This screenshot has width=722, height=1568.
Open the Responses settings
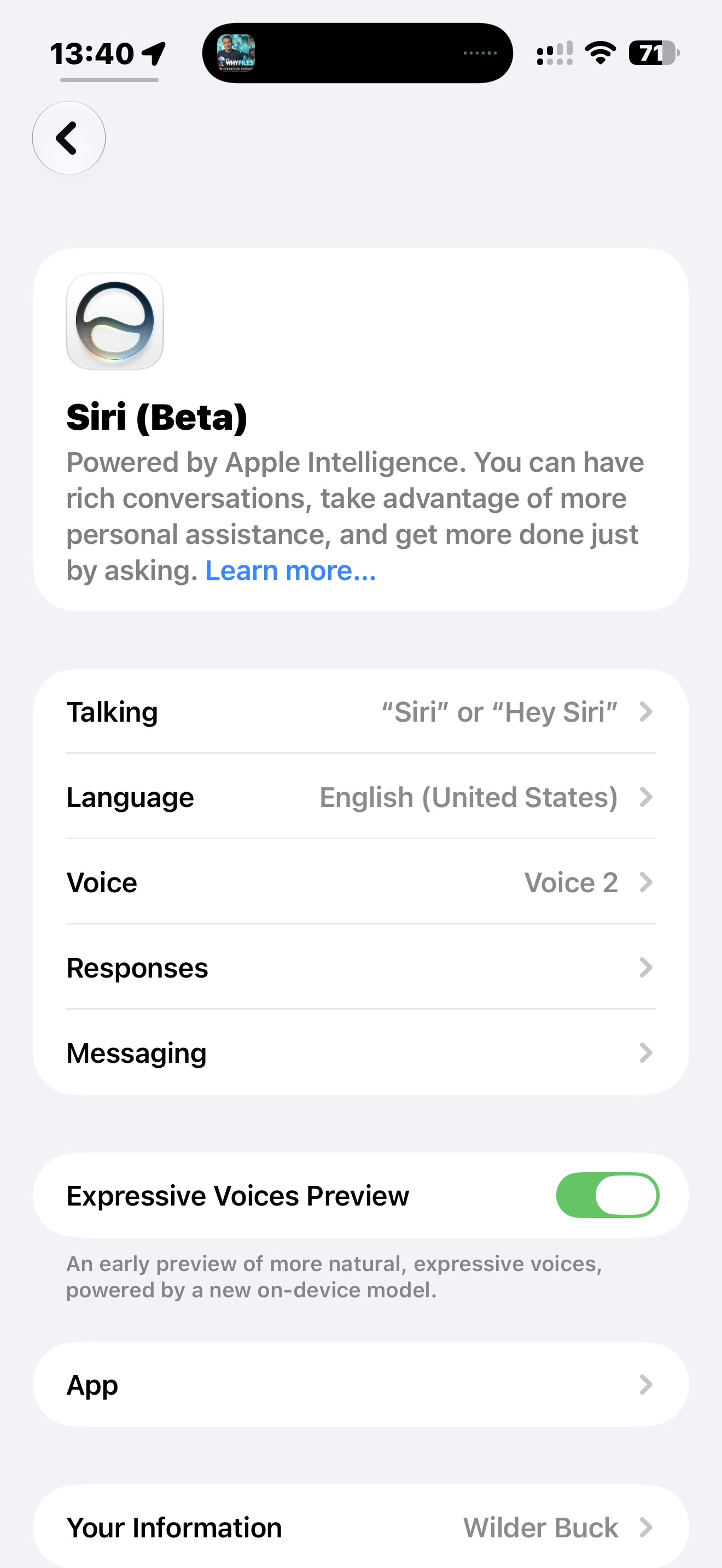click(x=361, y=967)
